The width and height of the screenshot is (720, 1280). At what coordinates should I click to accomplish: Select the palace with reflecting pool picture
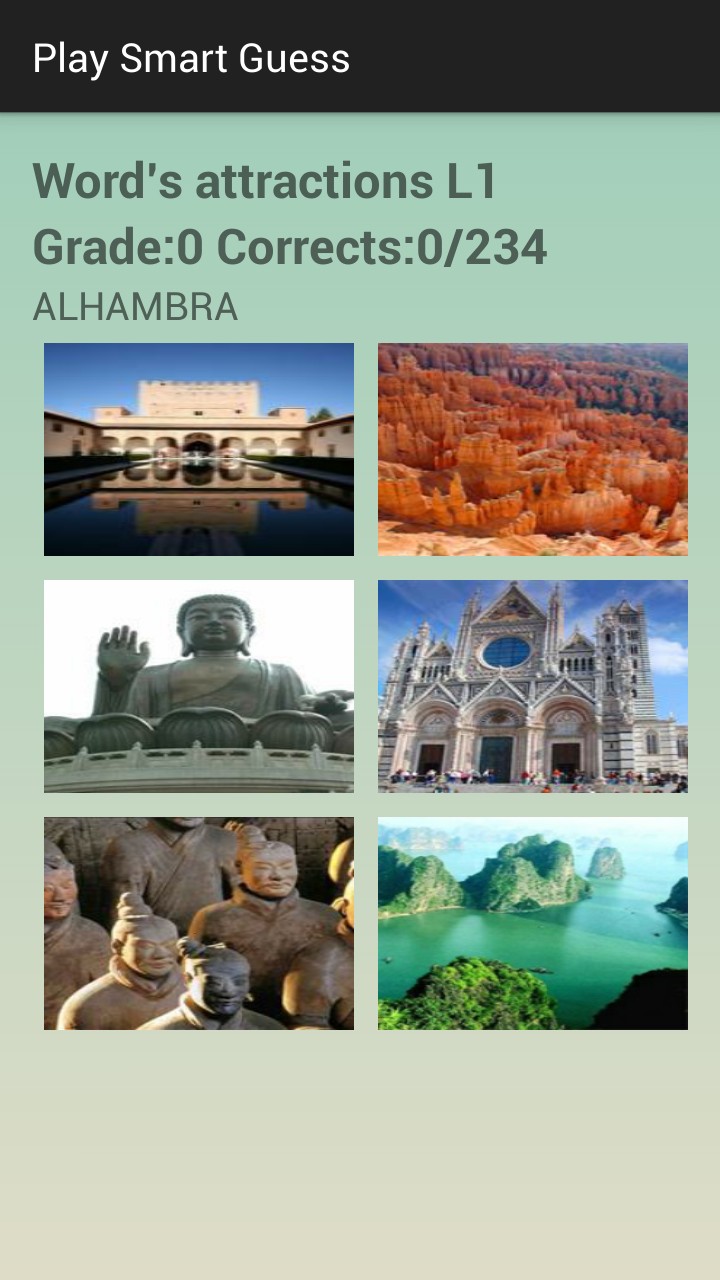click(x=199, y=449)
